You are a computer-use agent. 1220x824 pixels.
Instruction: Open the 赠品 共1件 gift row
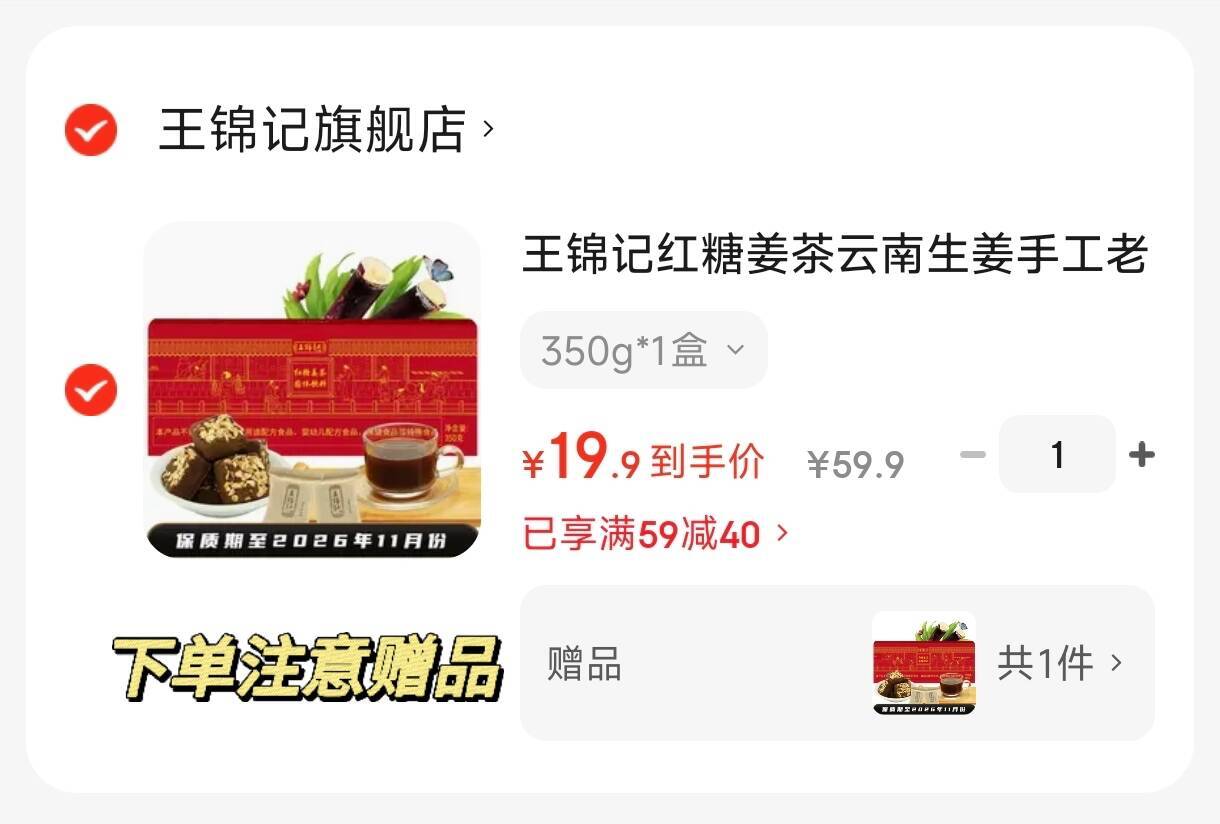click(836, 663)
